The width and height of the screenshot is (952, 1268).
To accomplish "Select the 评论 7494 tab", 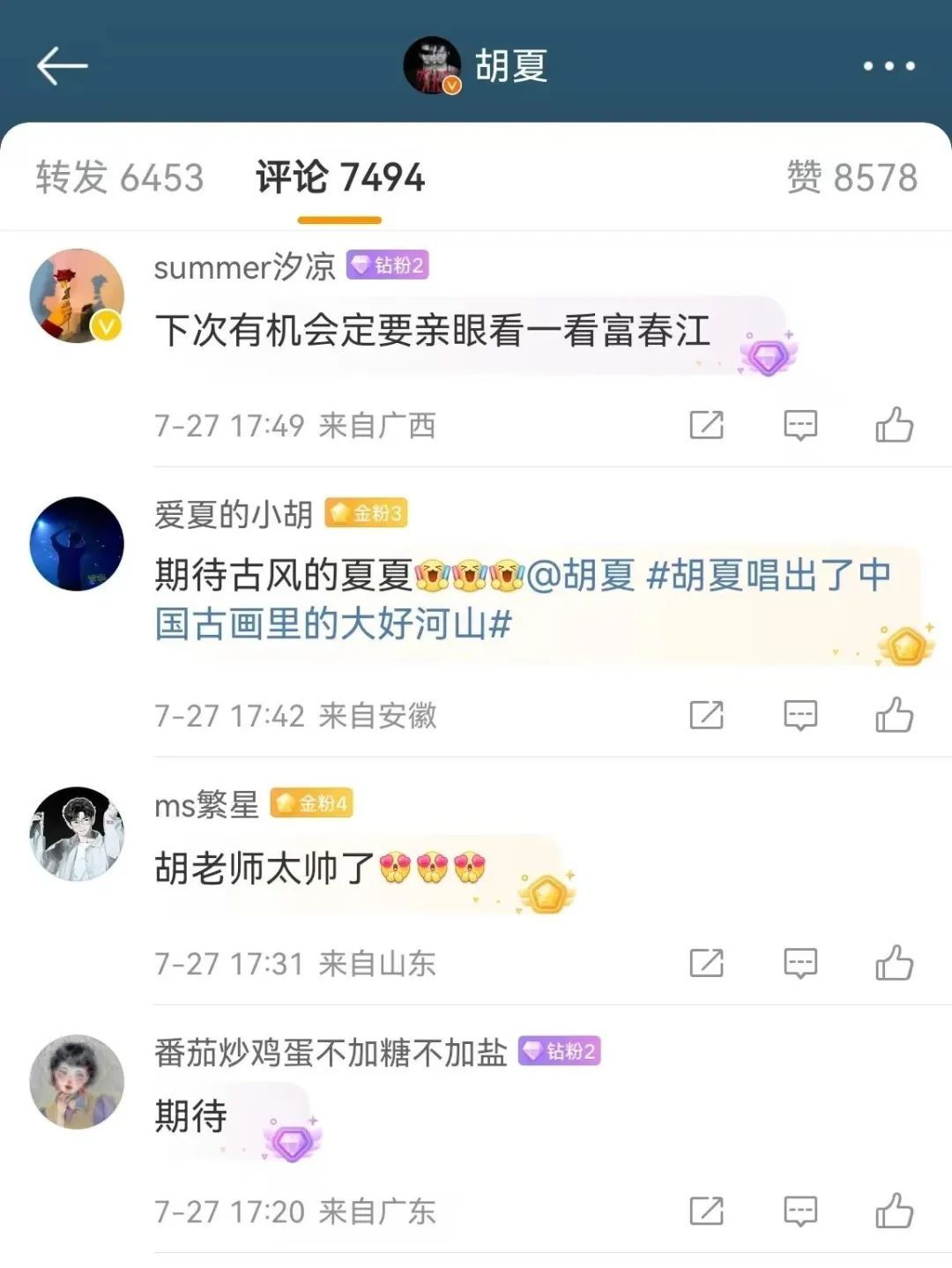I will click(340, 177).
